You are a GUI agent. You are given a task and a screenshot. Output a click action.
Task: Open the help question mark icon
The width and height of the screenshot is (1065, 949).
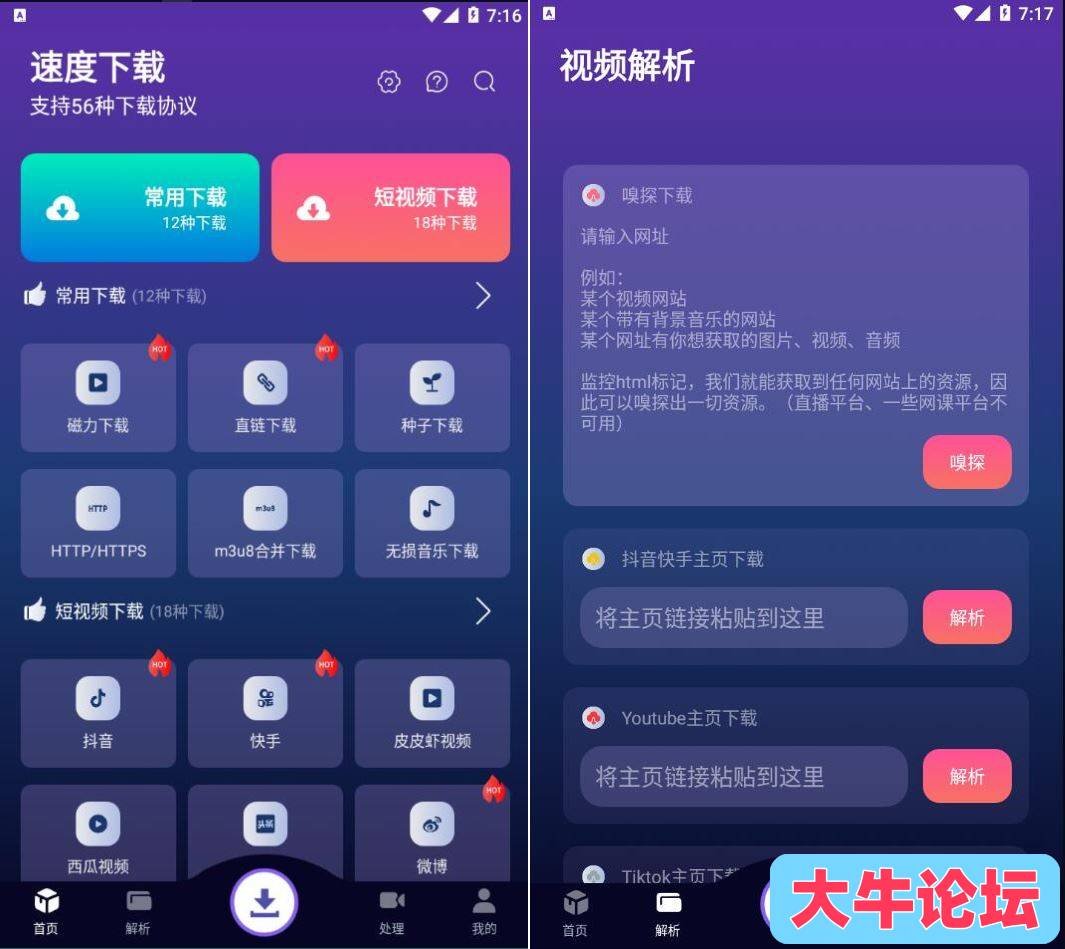(437, 82)
